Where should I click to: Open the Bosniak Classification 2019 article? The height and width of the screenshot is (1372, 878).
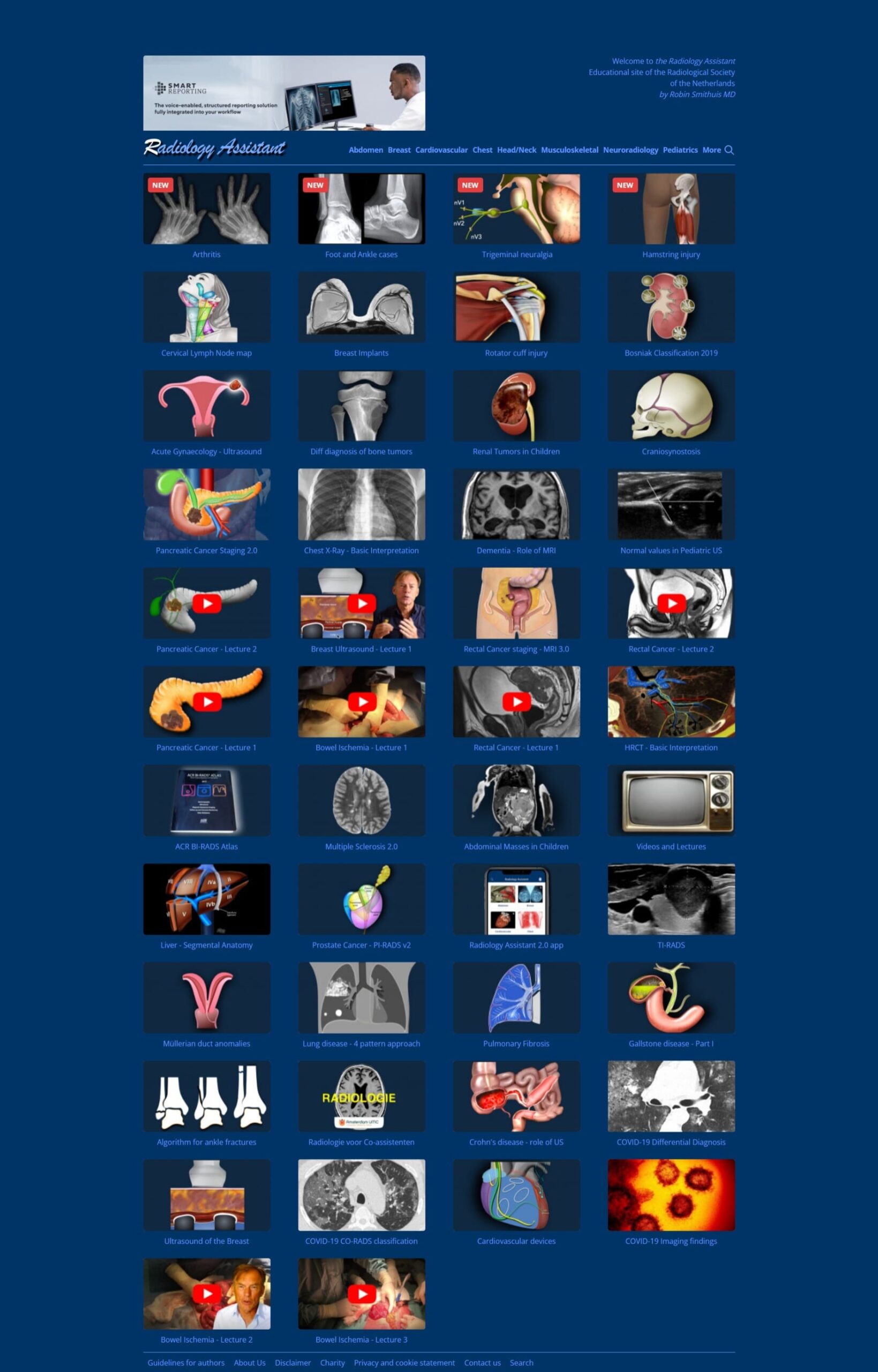(671, 307)
